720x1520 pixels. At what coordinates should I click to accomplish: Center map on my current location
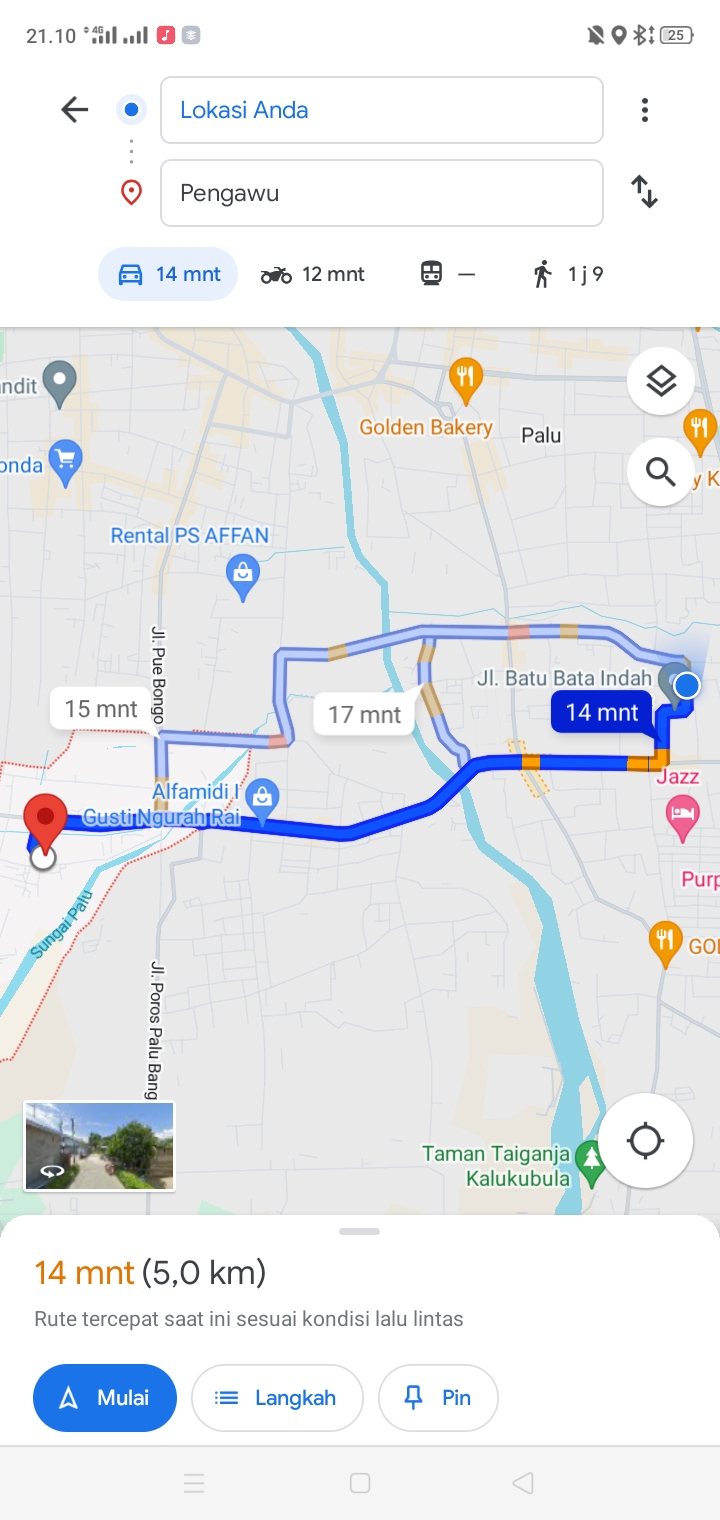click(x=645, y=1141)
